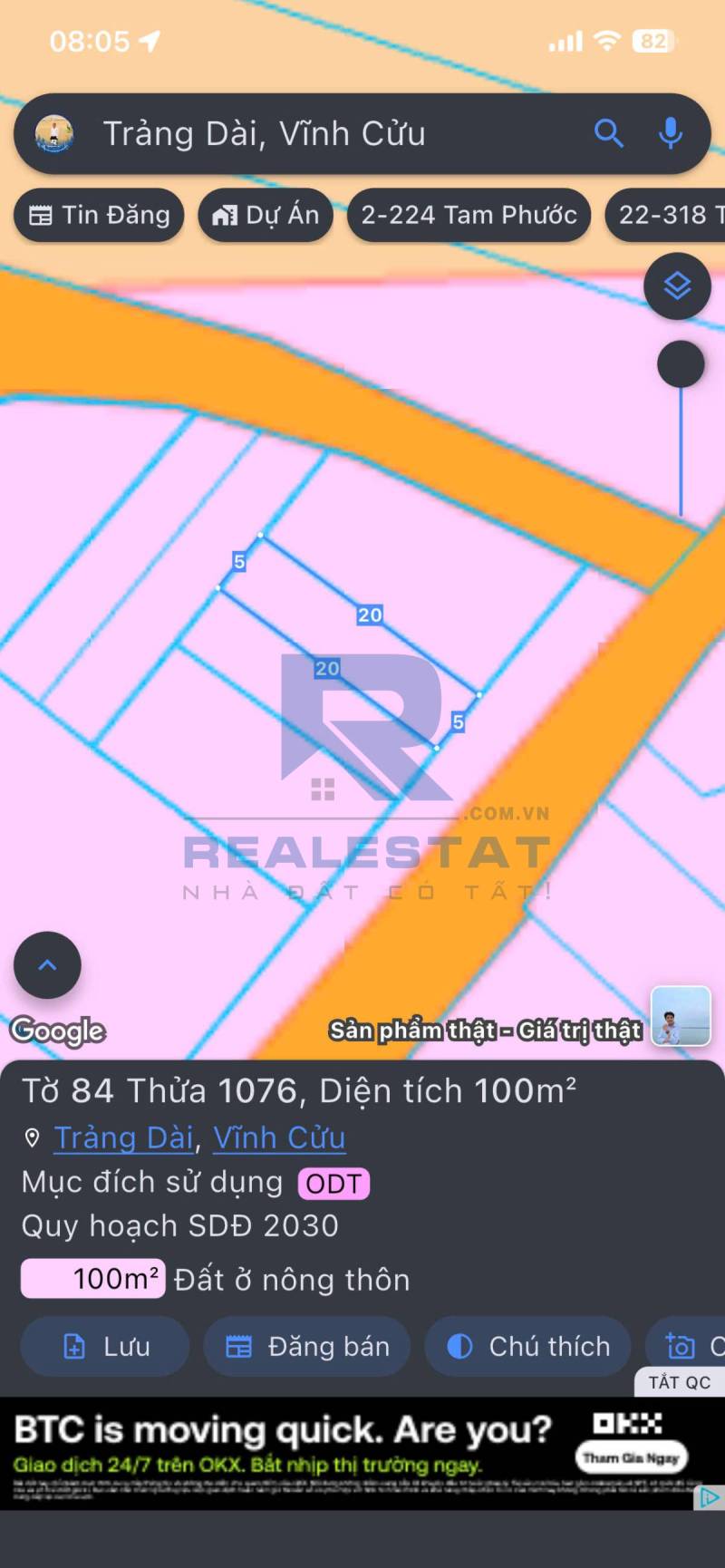Follow the Vĩnh Cửu link
The width and height of the screenshot is (725, 1568).
pos(279,1137)
